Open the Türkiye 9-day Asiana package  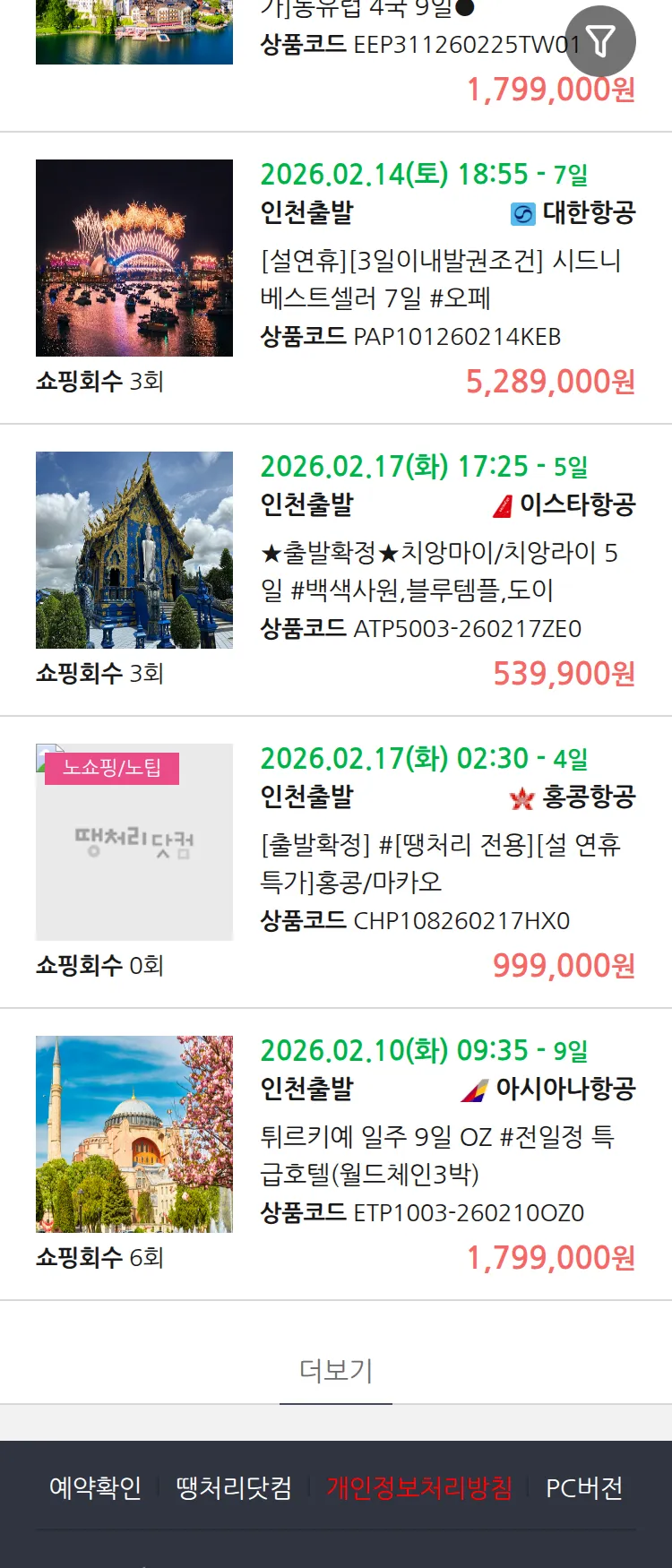point(436,1155)
